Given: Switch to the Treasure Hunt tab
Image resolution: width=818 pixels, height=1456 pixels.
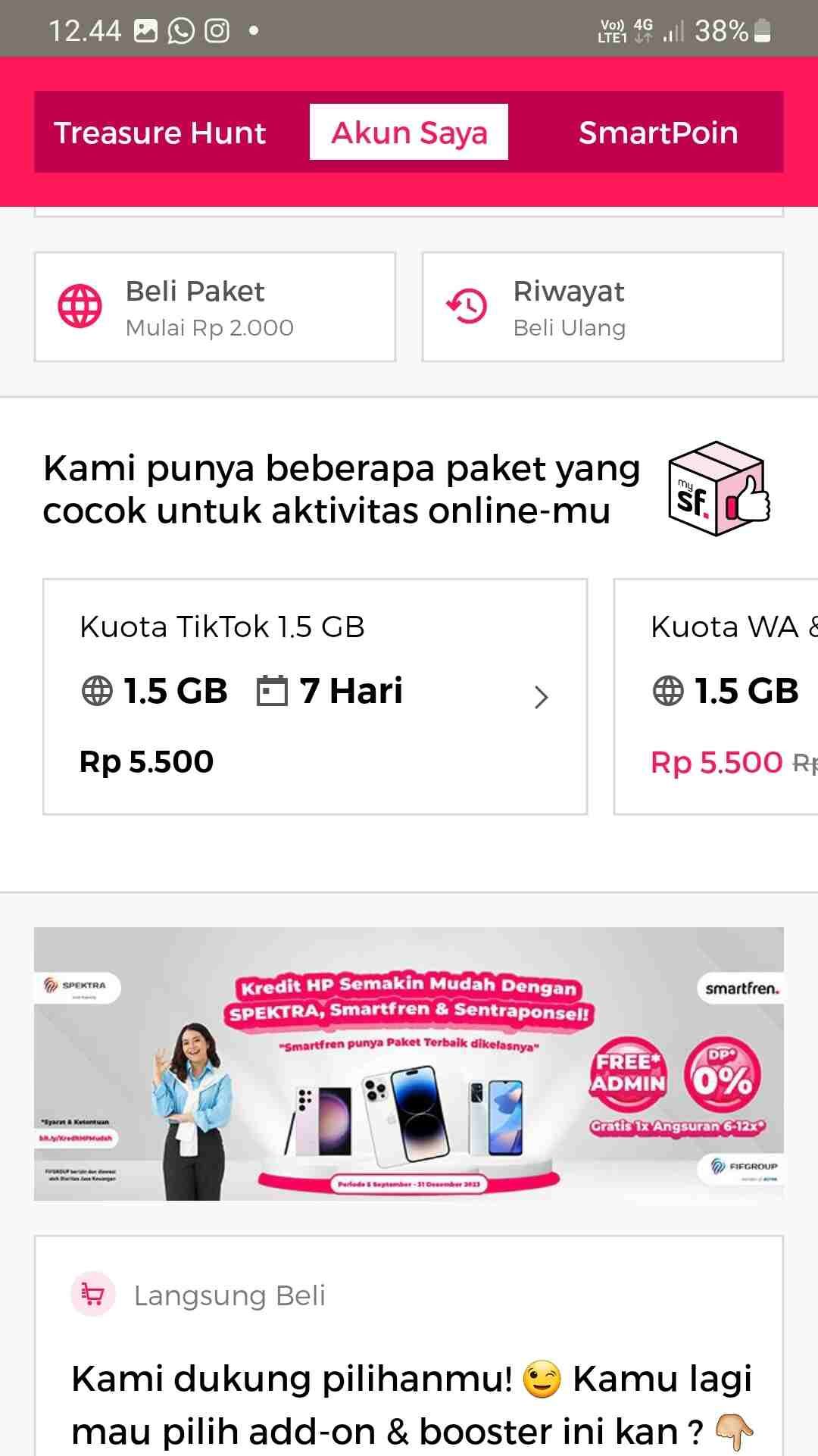Looking at the screenshot, I should coord(160,133).
